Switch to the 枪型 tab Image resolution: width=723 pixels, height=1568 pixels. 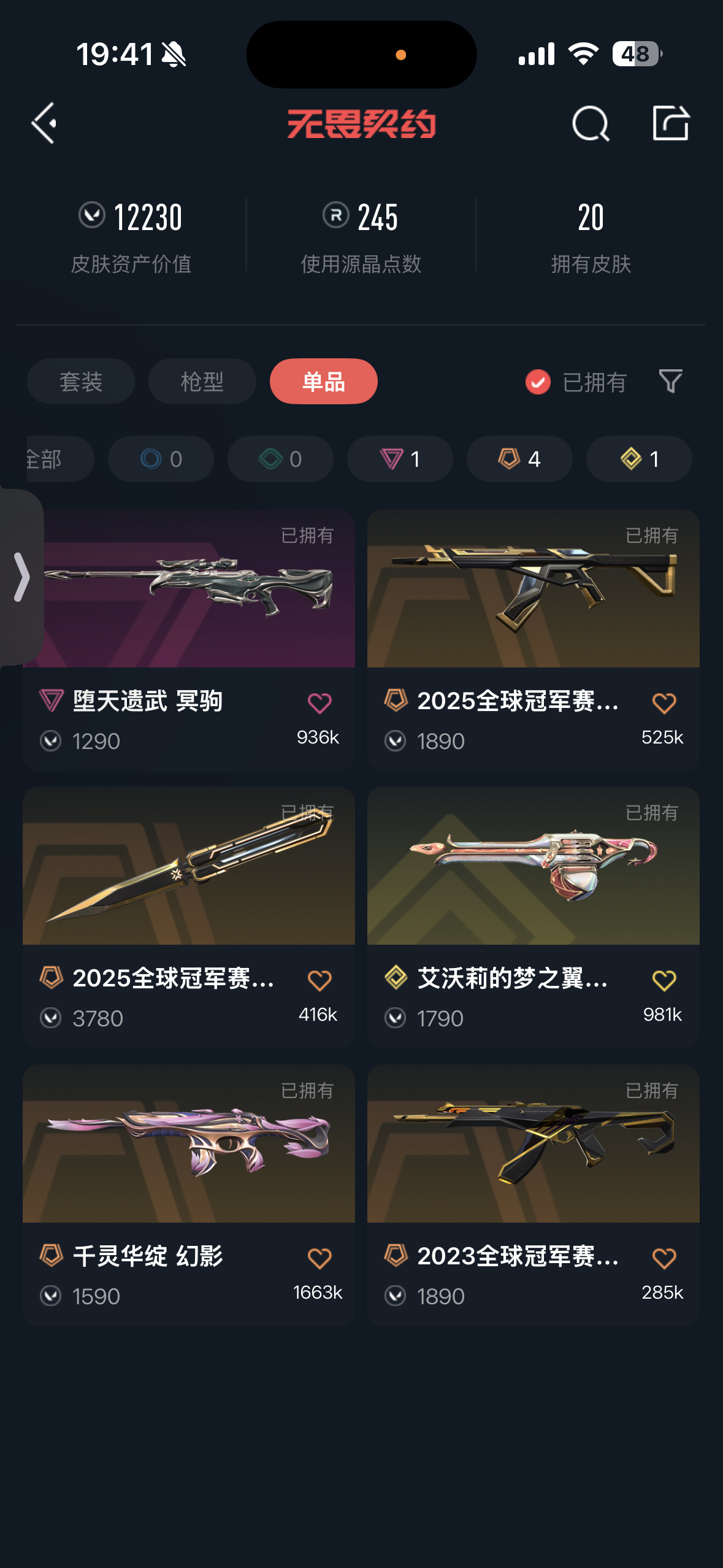tap(202, 382)
